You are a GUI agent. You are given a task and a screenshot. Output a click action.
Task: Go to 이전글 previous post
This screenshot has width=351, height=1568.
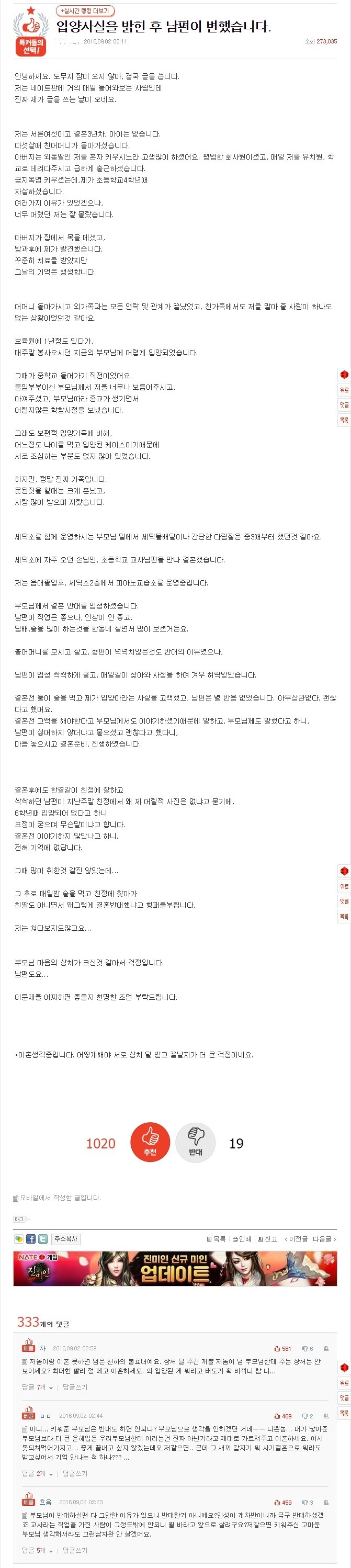(296, 1239)
